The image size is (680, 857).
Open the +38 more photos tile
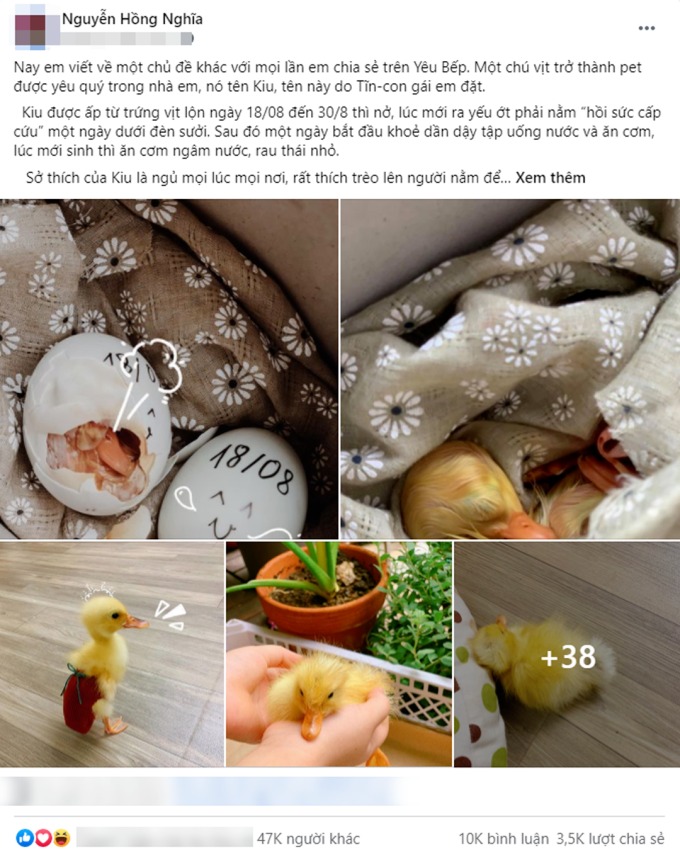click(566, 654)
